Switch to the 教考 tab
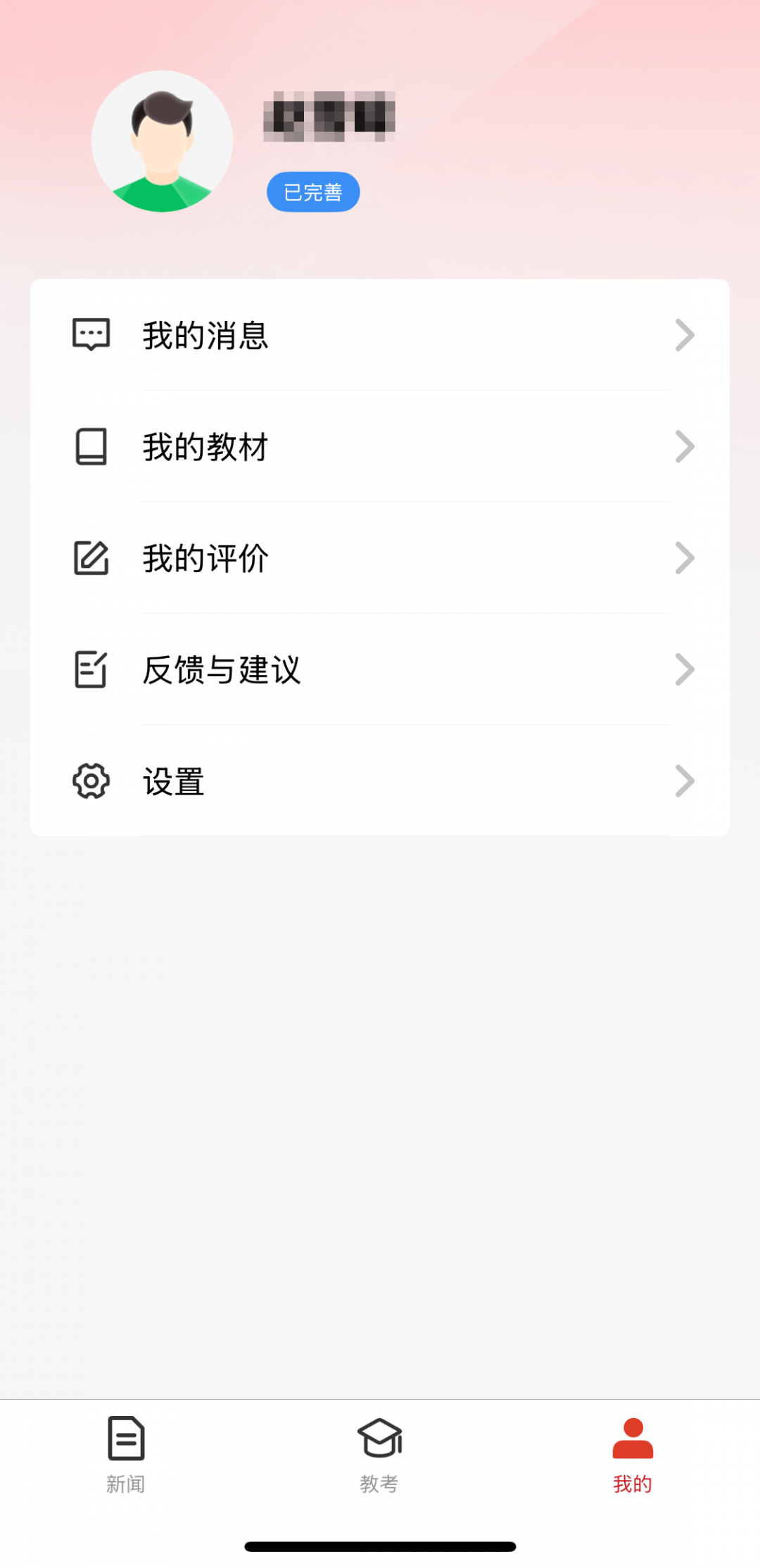 (379, 1454)
